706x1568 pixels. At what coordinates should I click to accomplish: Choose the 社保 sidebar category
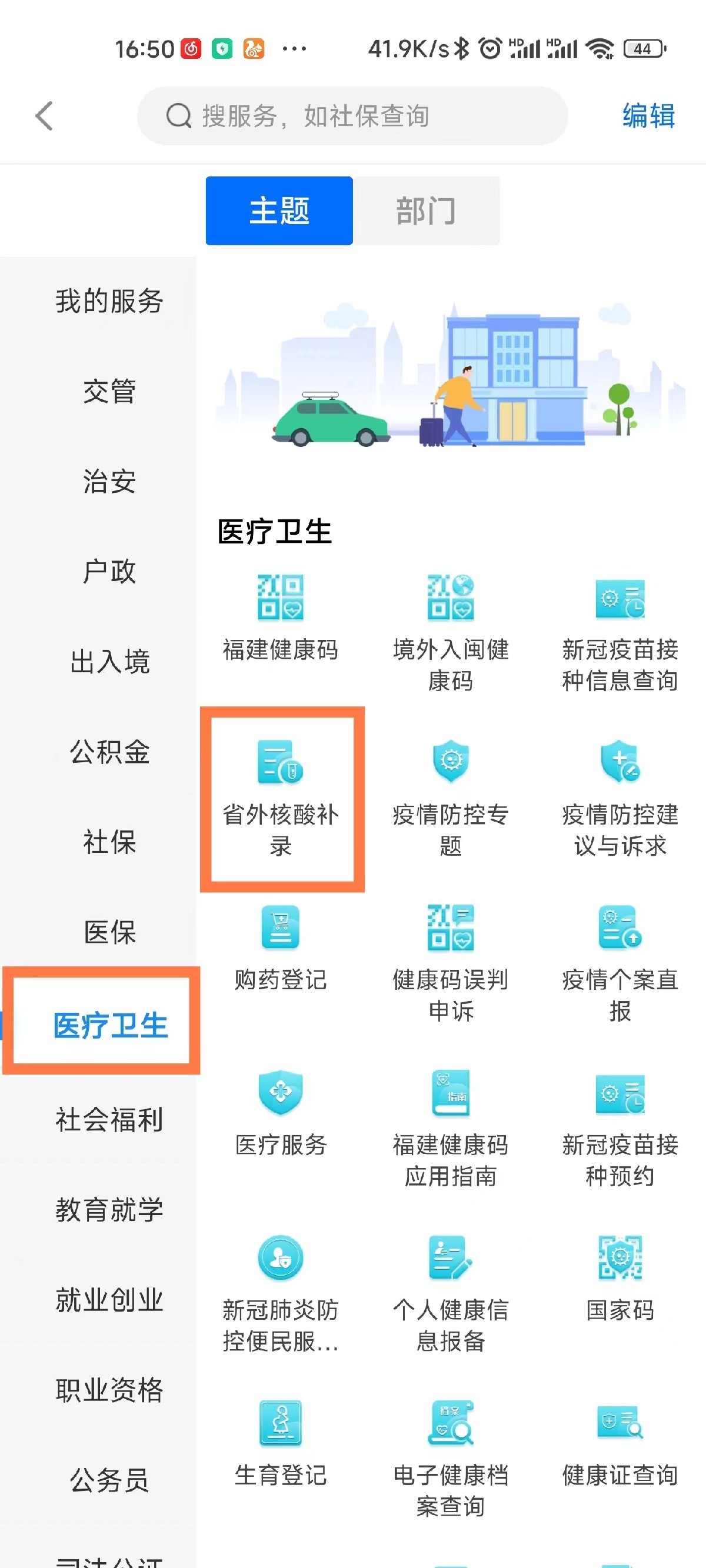(109, 842)
